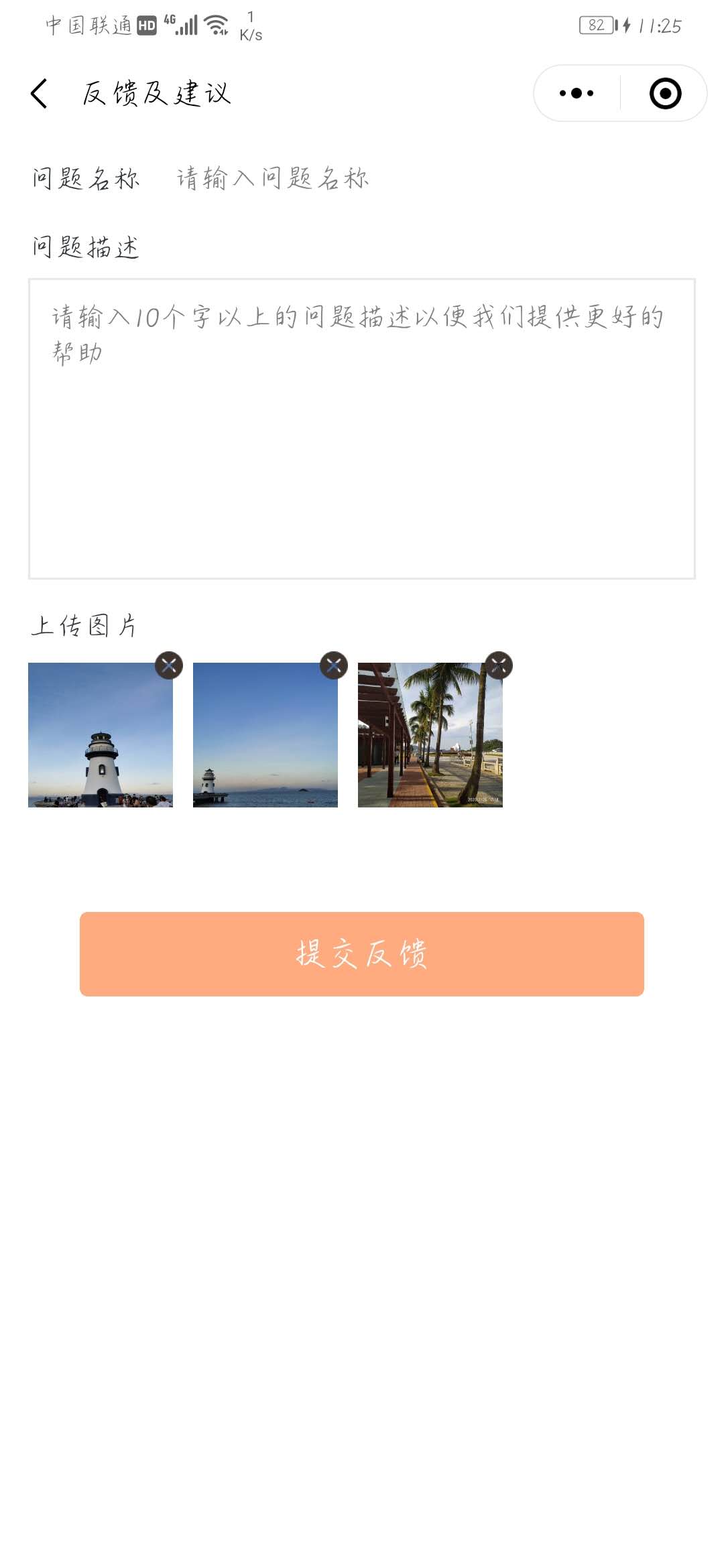Viewport: 724px width, 1568px height.
Task: Submit feedback with 提交反馈 button
Action: pyautogui.click(x=362, y=954)
